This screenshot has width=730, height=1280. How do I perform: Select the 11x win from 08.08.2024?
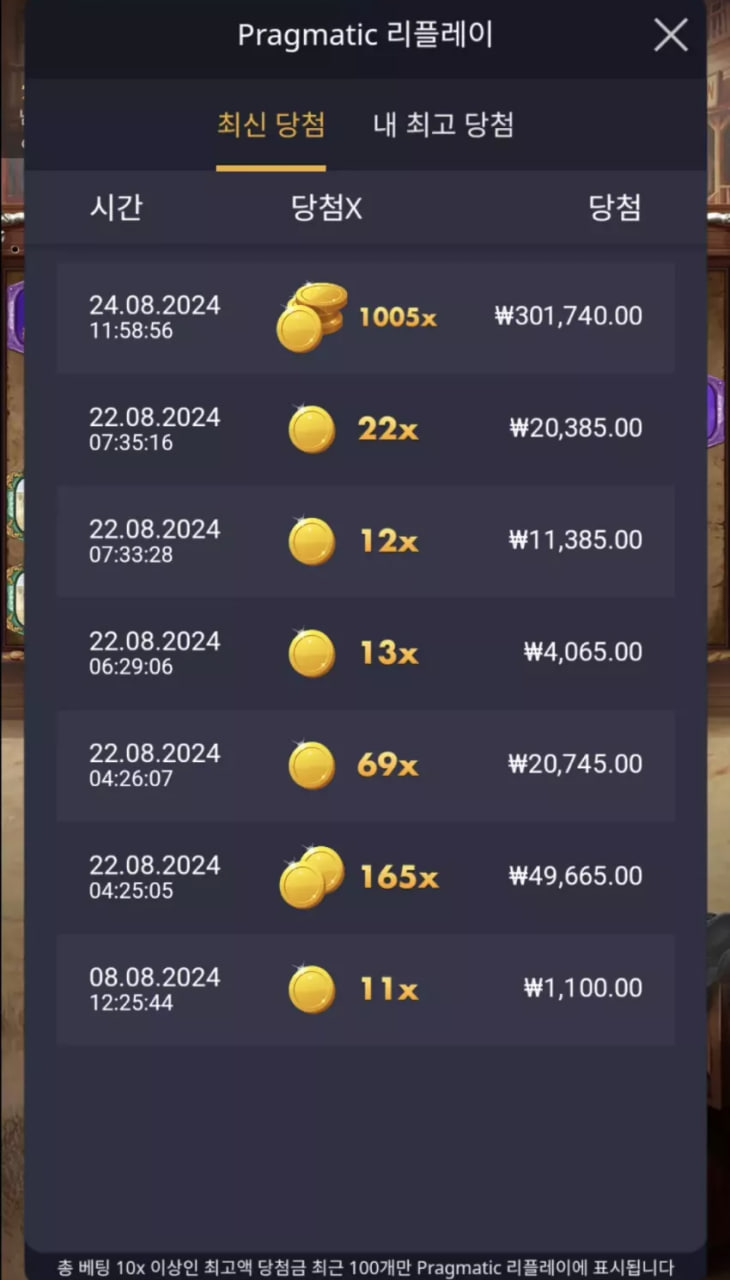click(365, 989)
